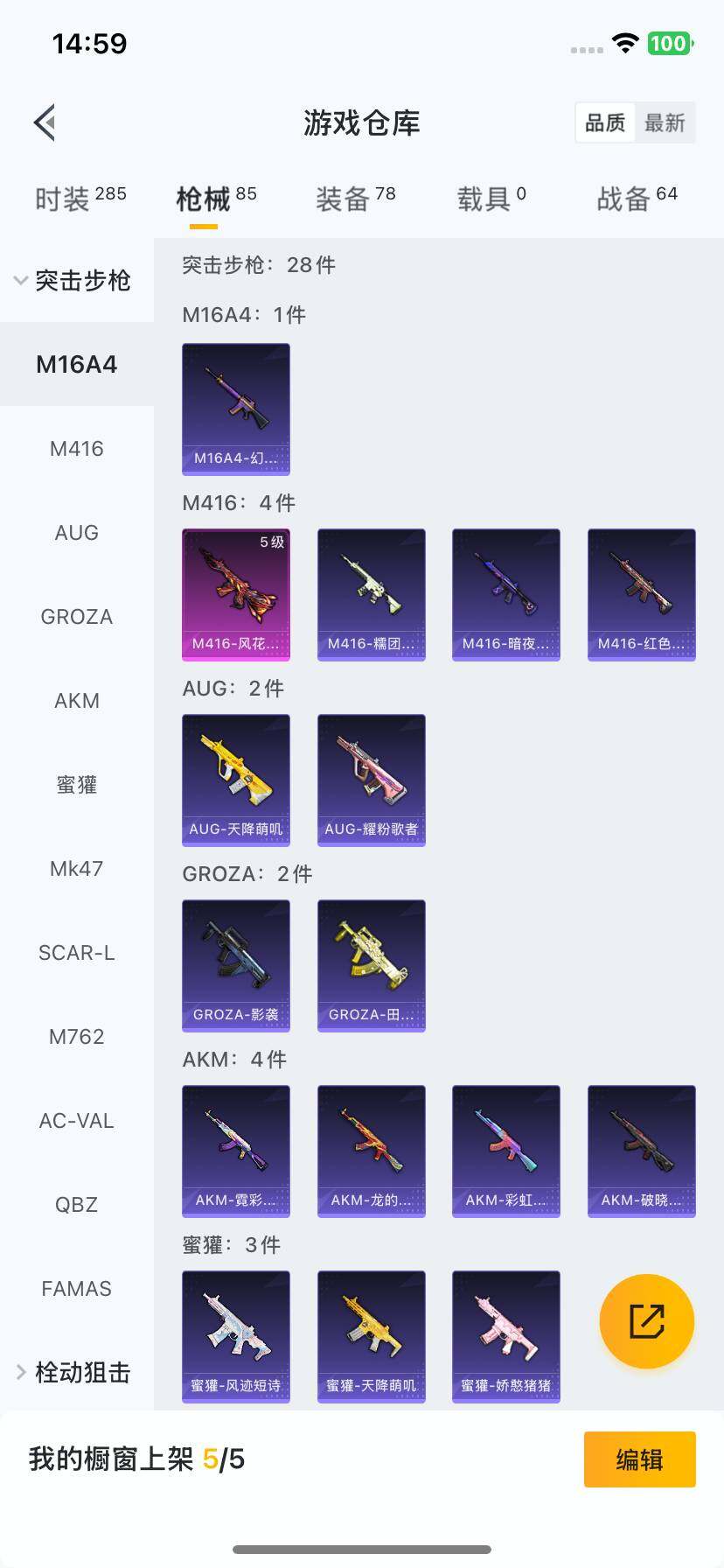Sort by 最新 (newest)
Screen dimensions: 724x1568
tap(665, 122)
